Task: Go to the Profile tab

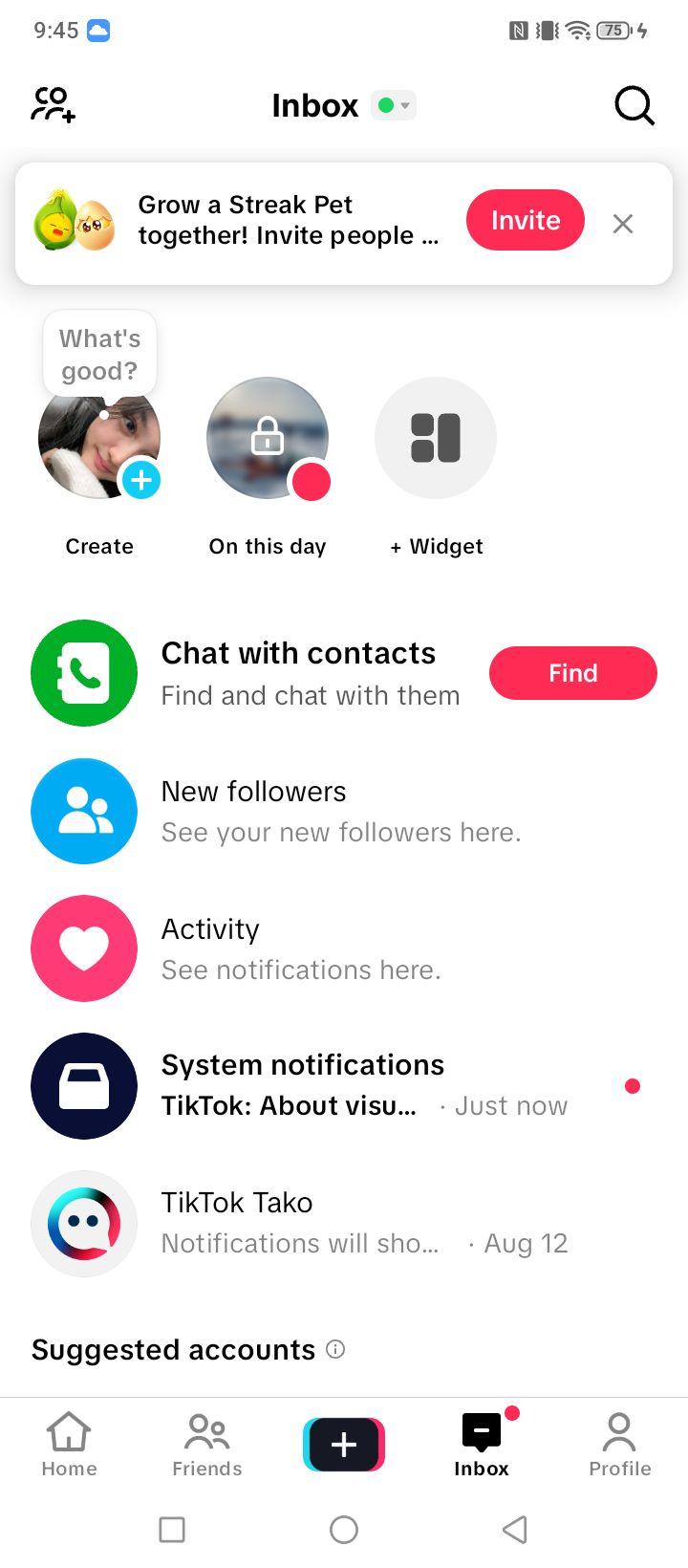Action: [x=619, y=1445]
